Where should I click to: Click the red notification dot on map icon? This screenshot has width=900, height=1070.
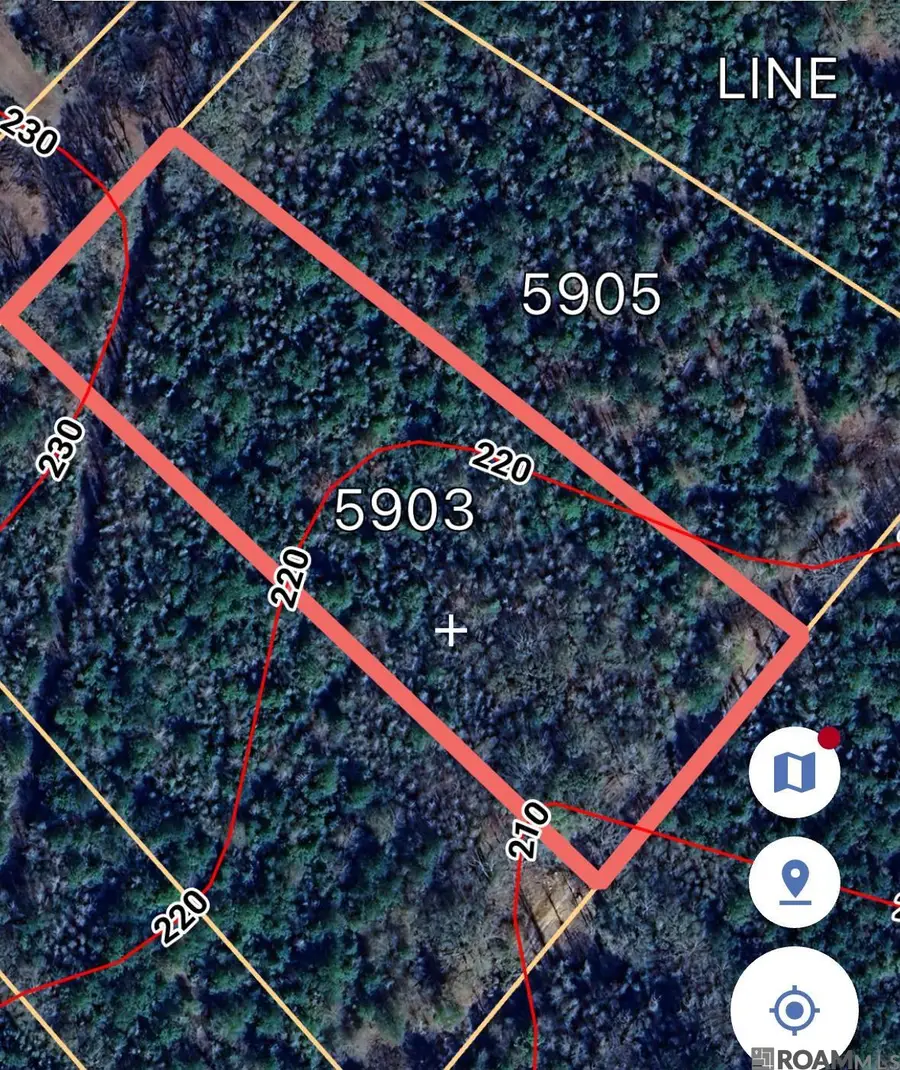[828, 740]
